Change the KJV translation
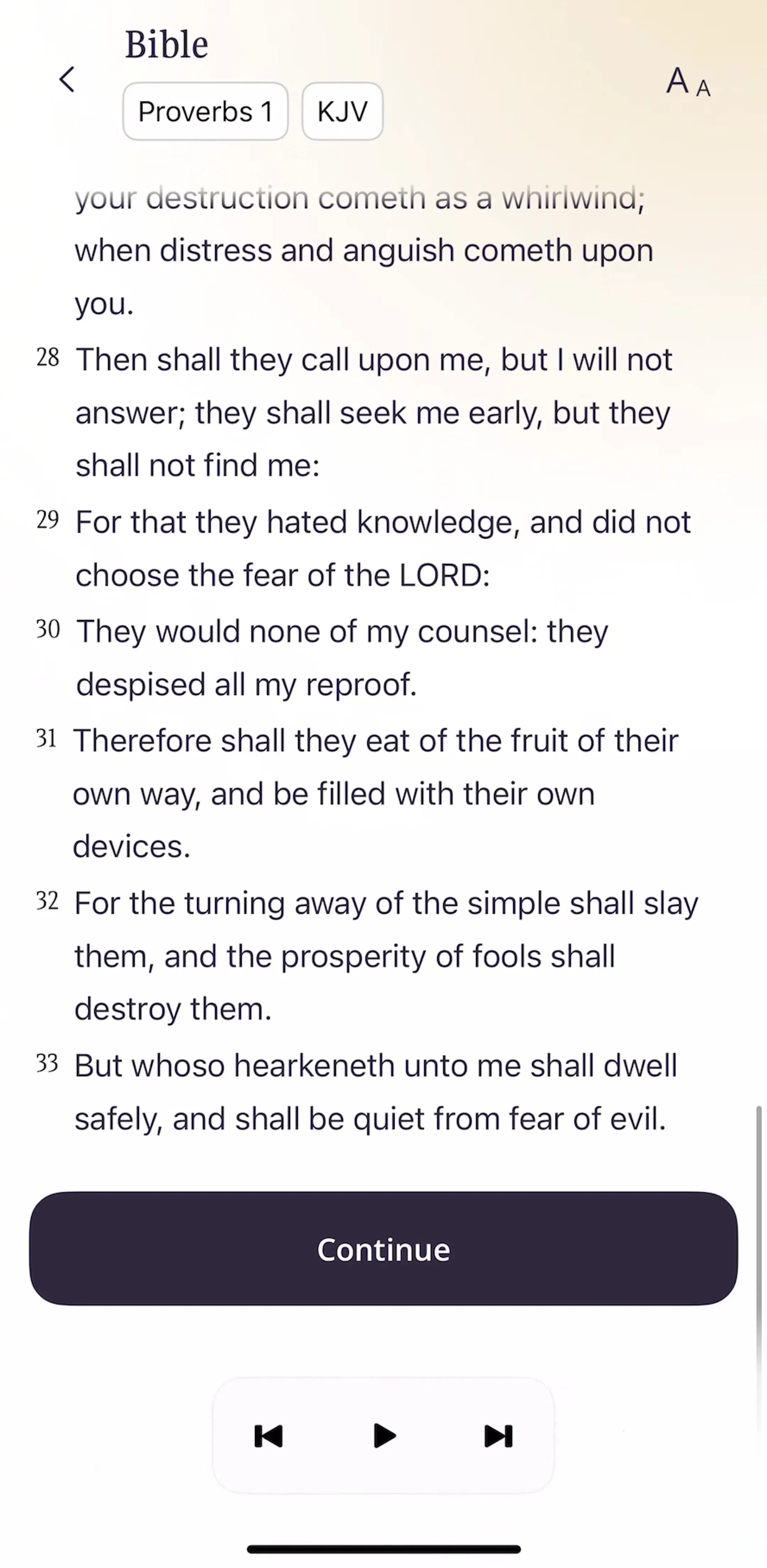 coord(342,112)
